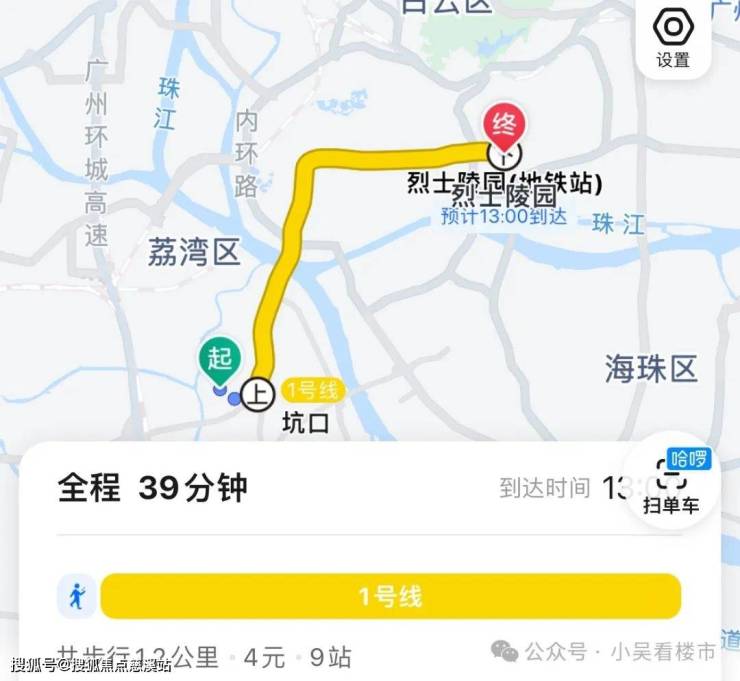Tap the 扫单车 scan bike button

669,486
